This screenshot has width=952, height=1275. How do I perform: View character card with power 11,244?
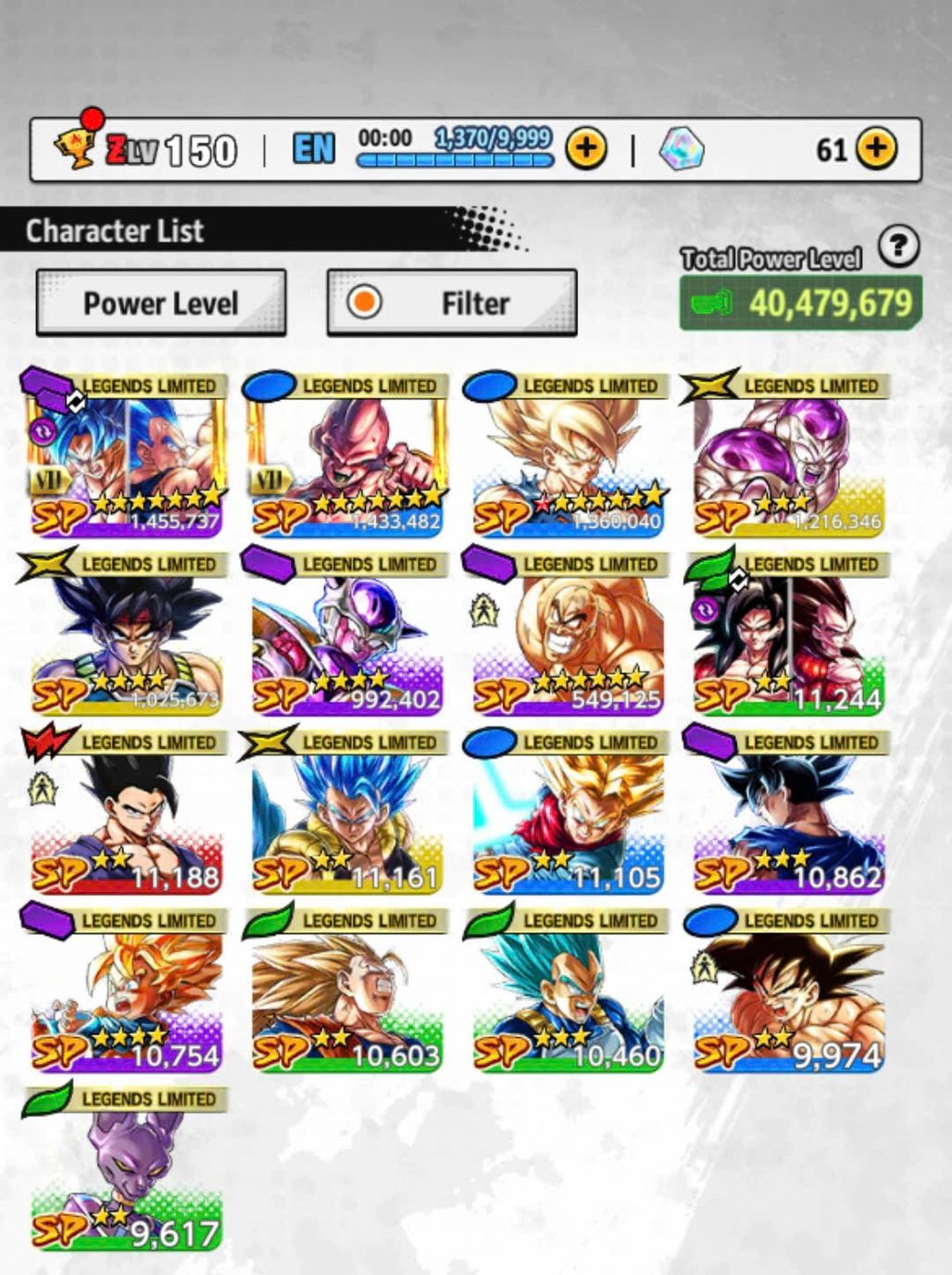(789, 637)
